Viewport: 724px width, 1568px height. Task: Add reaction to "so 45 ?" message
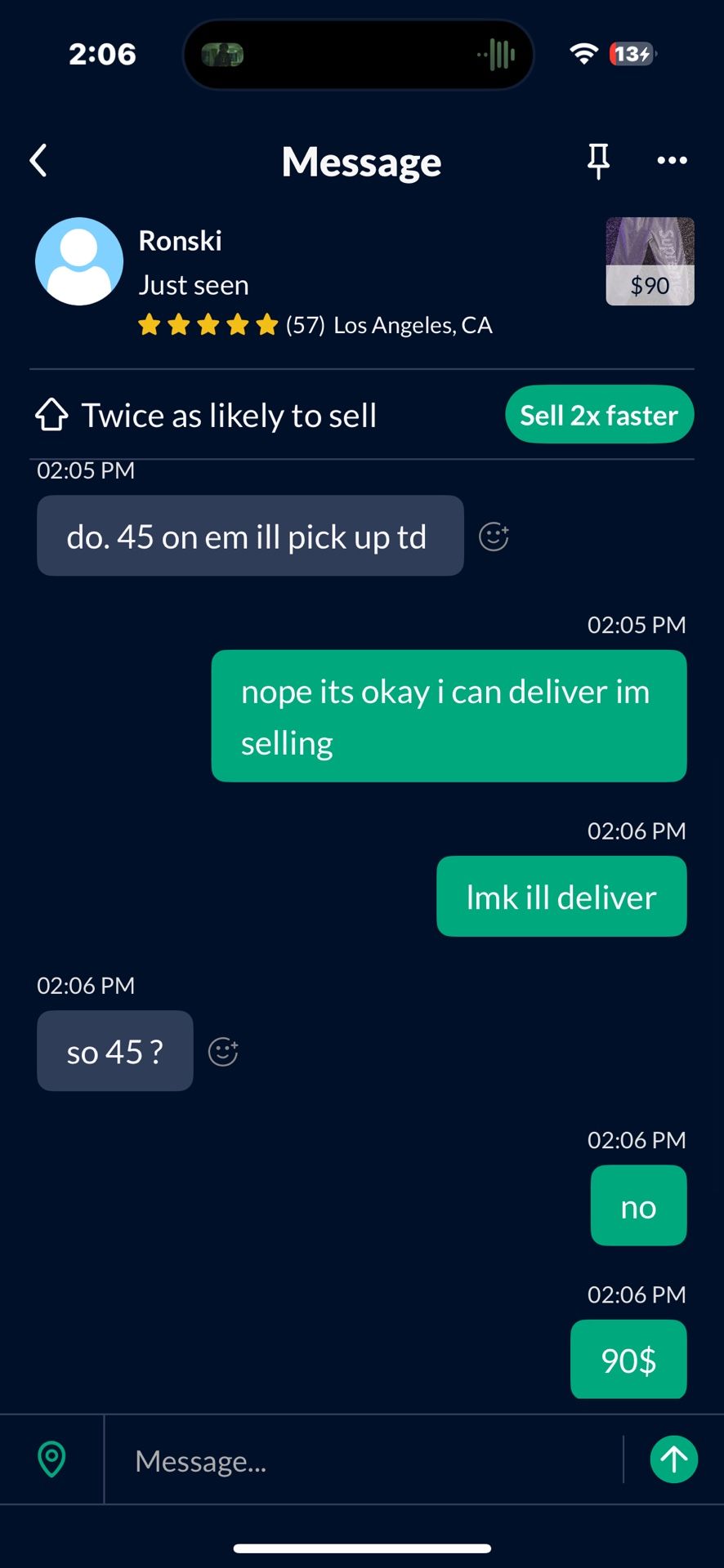tap(223, 1052)
